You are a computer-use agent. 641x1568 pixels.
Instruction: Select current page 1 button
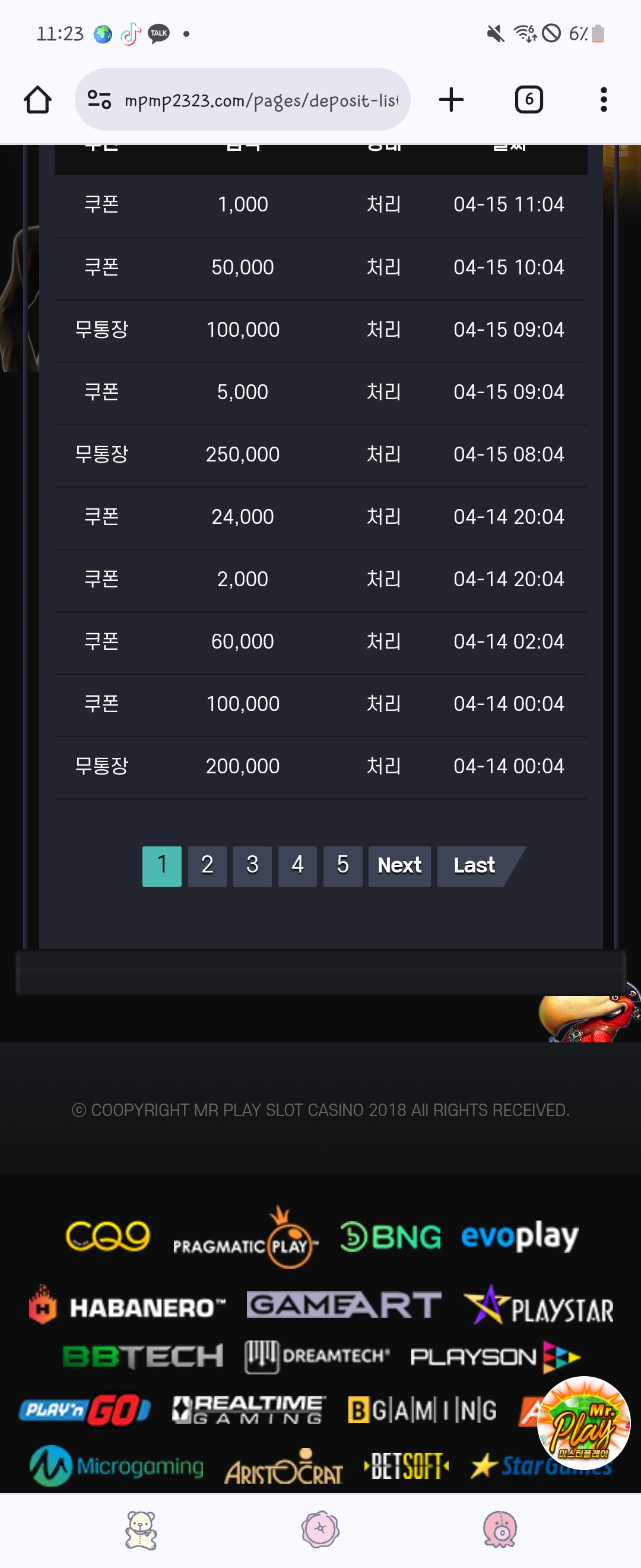pyautogui.click(x=162, y=865)
